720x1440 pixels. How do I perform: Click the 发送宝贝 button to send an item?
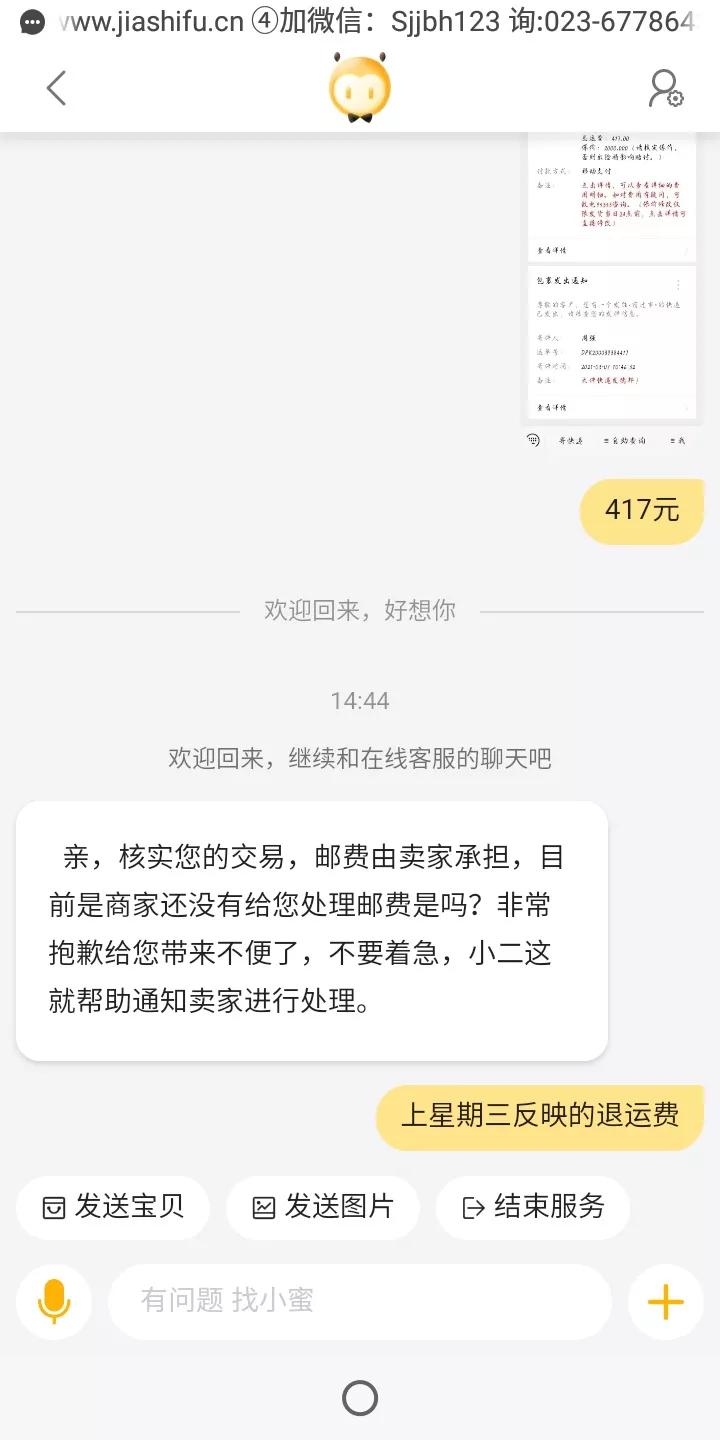pyautogui.click(x=112, y=1208)
